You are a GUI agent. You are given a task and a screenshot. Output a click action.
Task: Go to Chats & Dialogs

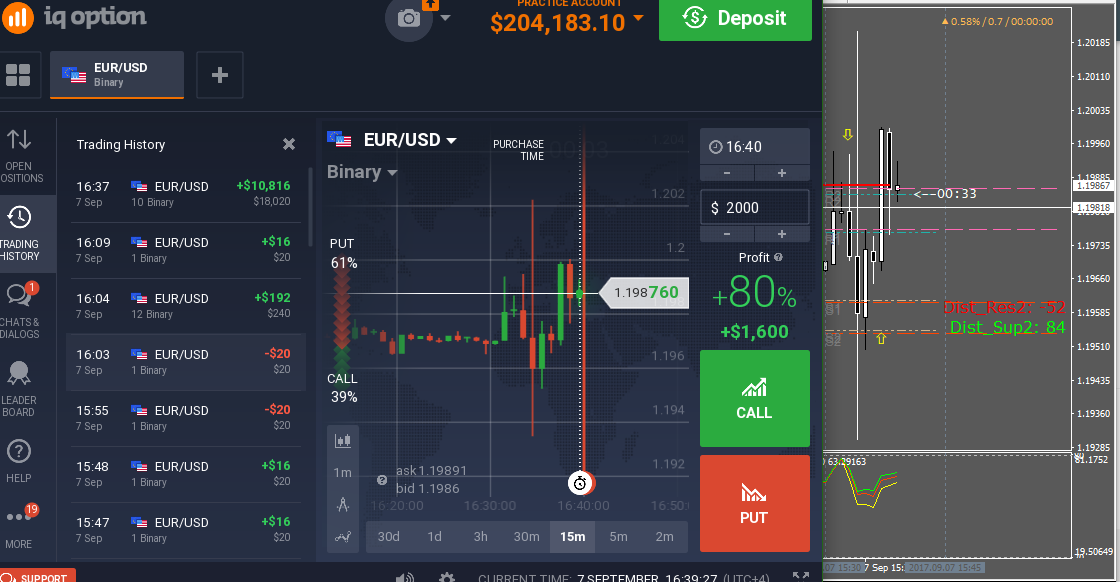tap(19, 310)
